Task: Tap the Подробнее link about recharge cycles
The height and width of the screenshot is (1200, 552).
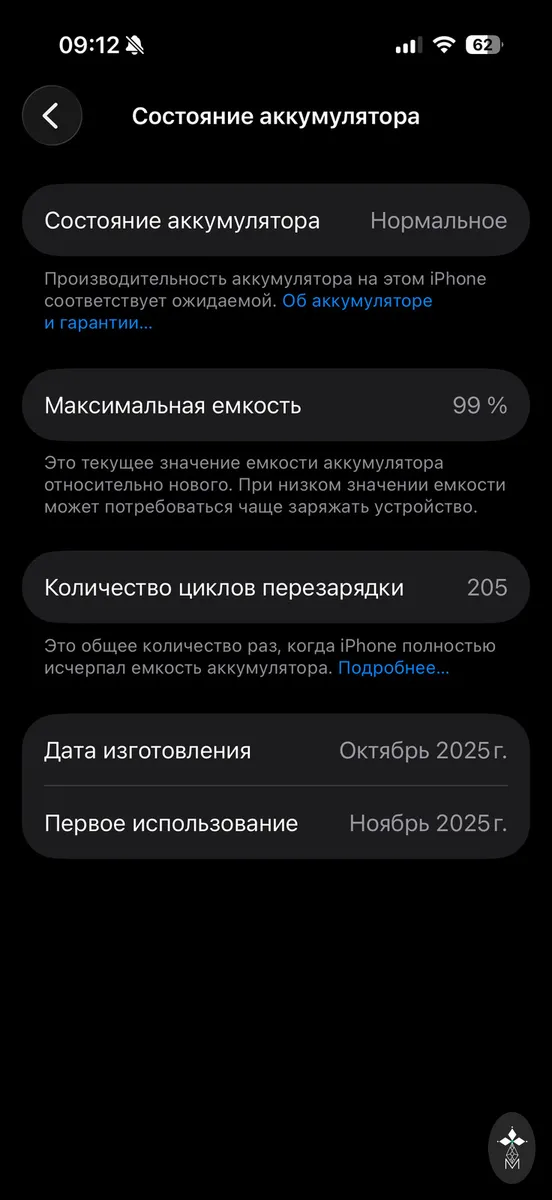Action: pyautogui.click(x=393, y=668)
